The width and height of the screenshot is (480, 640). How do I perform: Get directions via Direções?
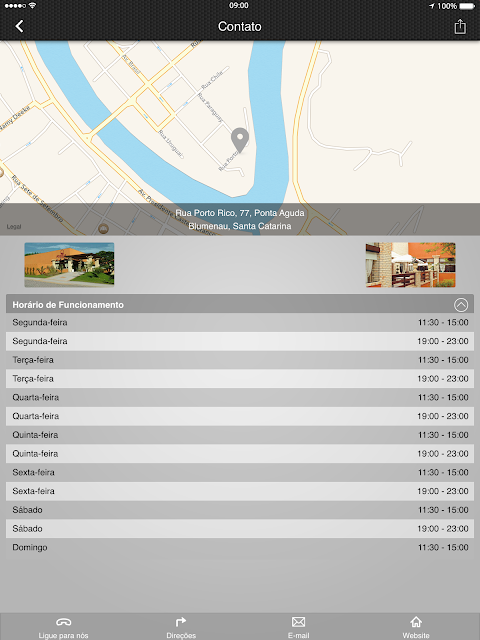(181, 628)
